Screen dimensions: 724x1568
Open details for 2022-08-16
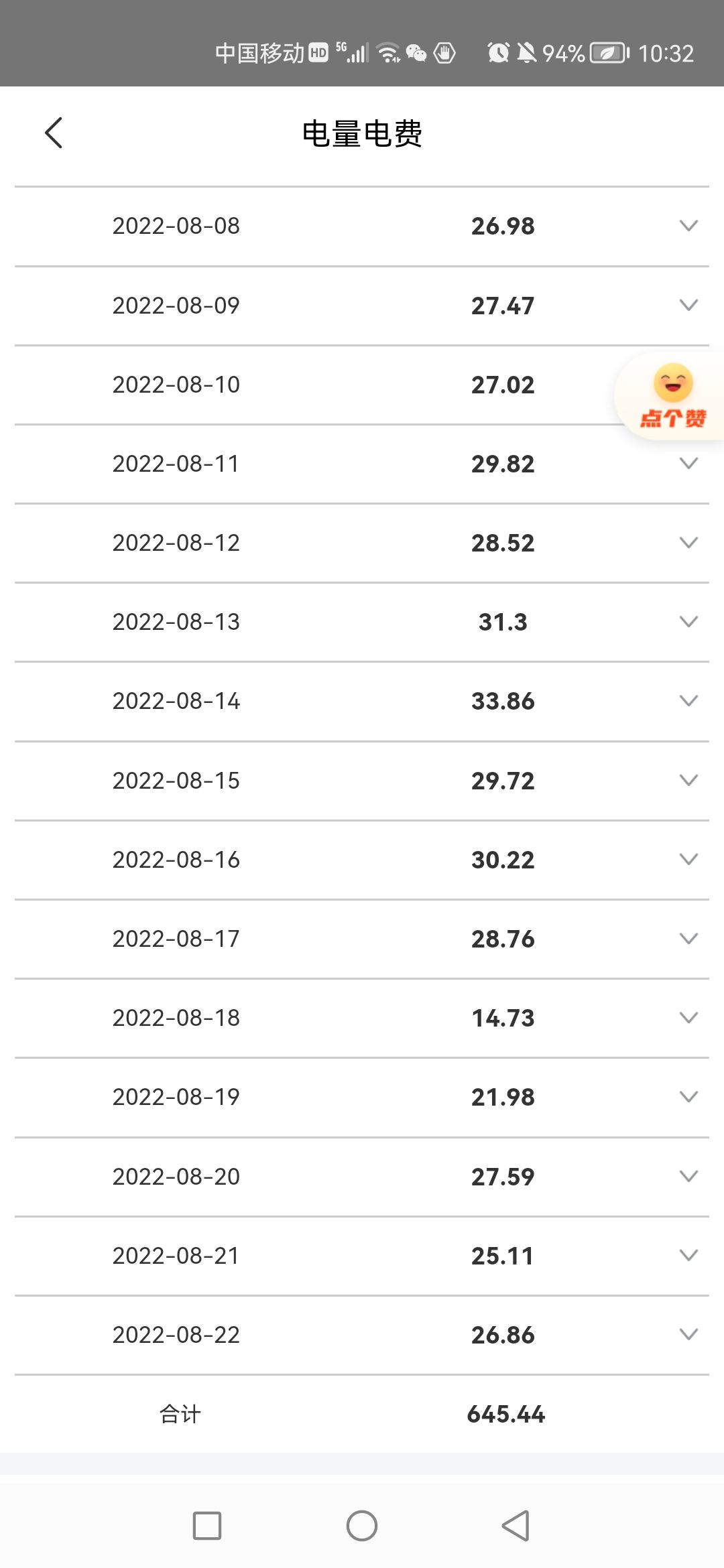click(688, 859)
